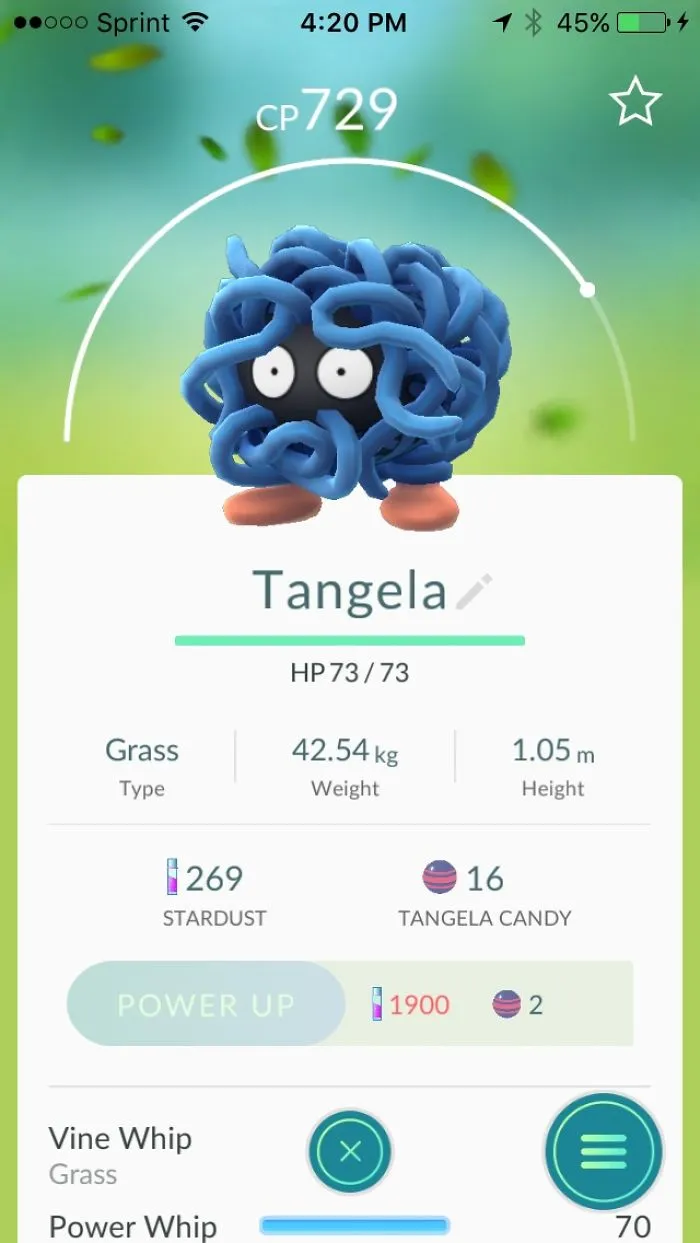Mark Tangela as favorite with the star
700x1243 pixels.
635,102
